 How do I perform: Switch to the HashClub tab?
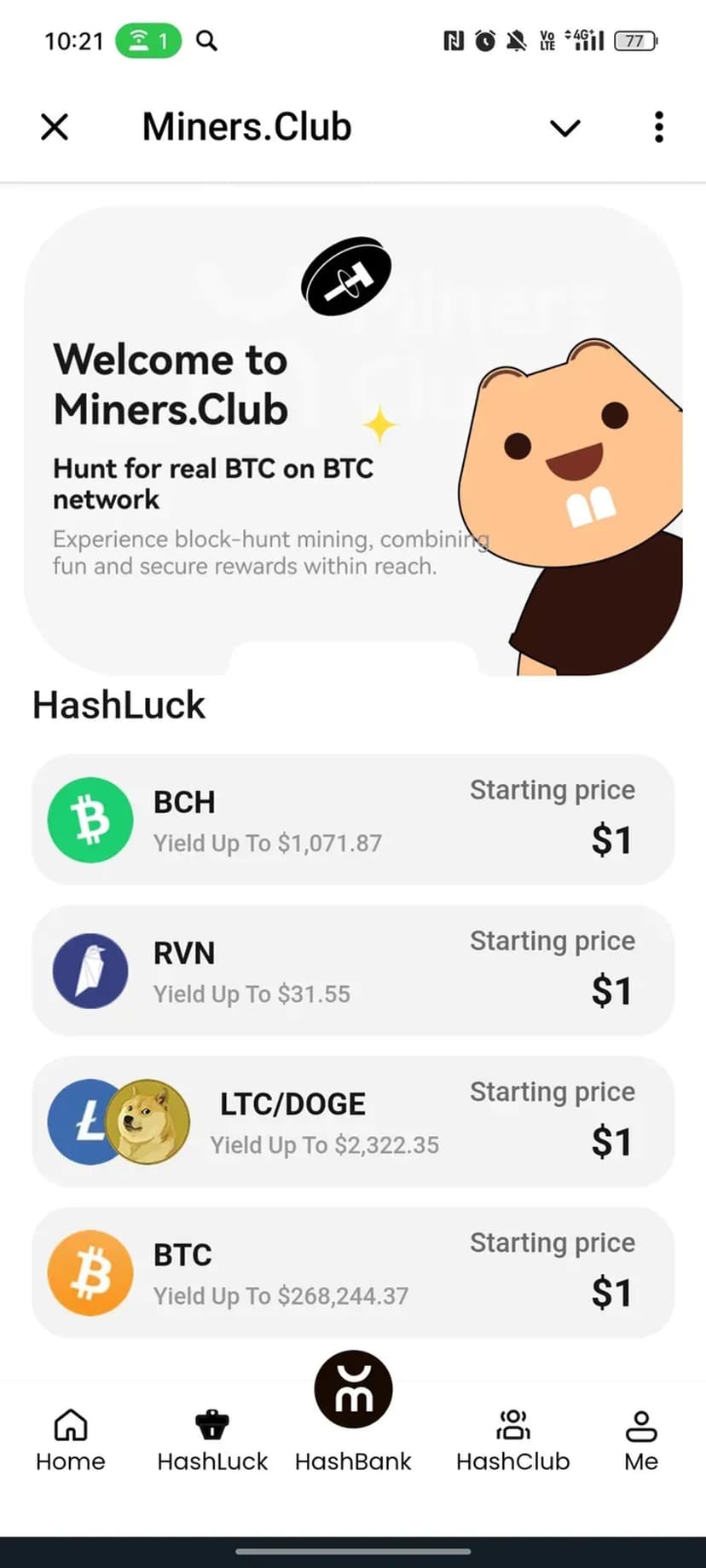(x=512, y=1438)
